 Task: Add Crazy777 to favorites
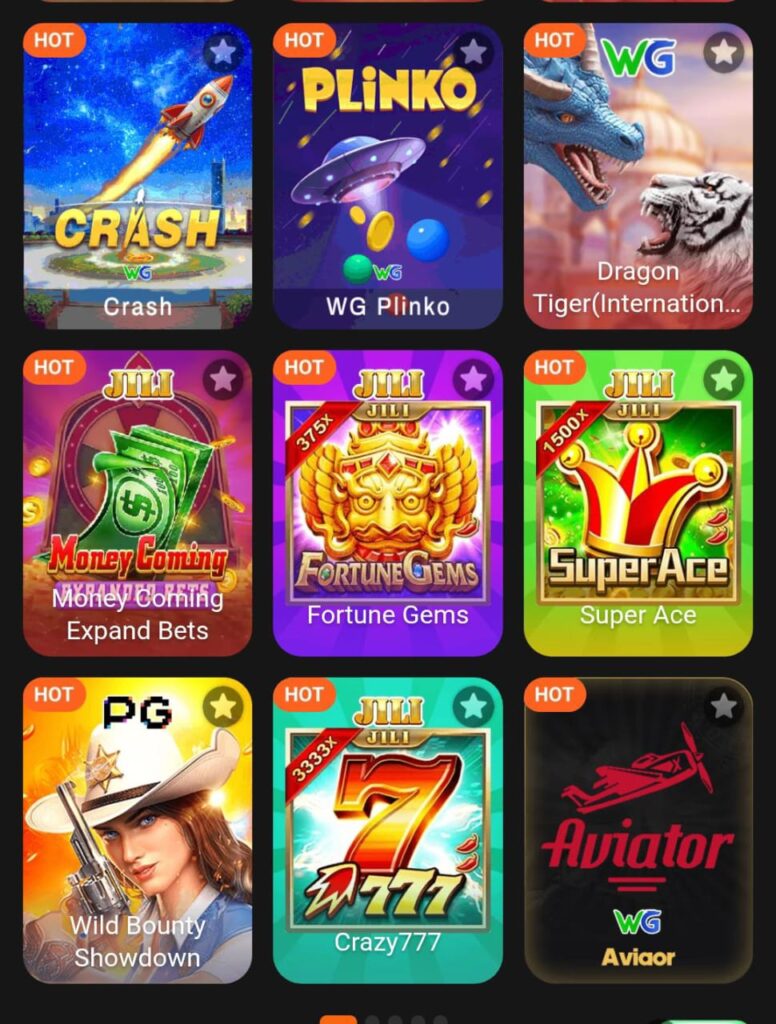pyautogui.click(x=473, y=707)
